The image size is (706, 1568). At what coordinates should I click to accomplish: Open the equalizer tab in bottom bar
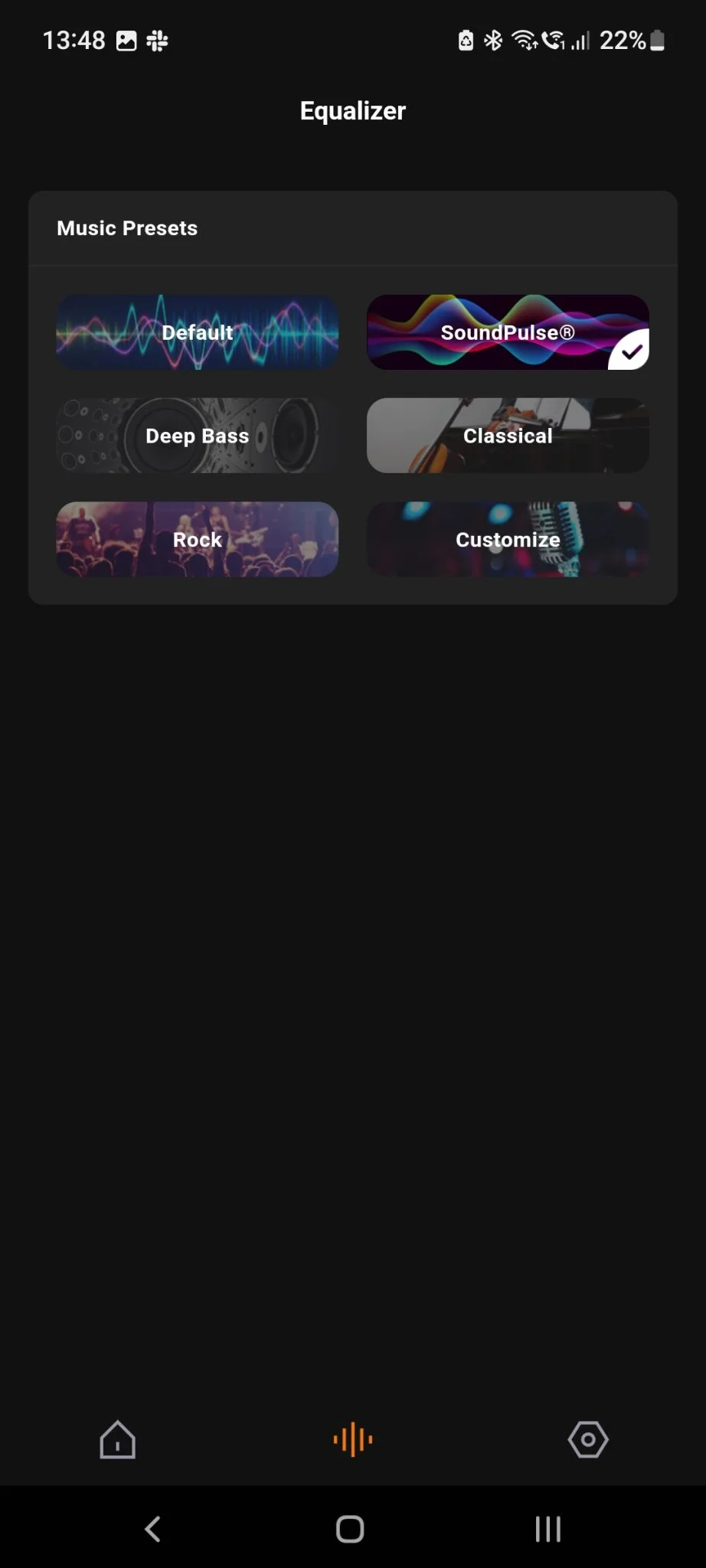[353, 1439]
